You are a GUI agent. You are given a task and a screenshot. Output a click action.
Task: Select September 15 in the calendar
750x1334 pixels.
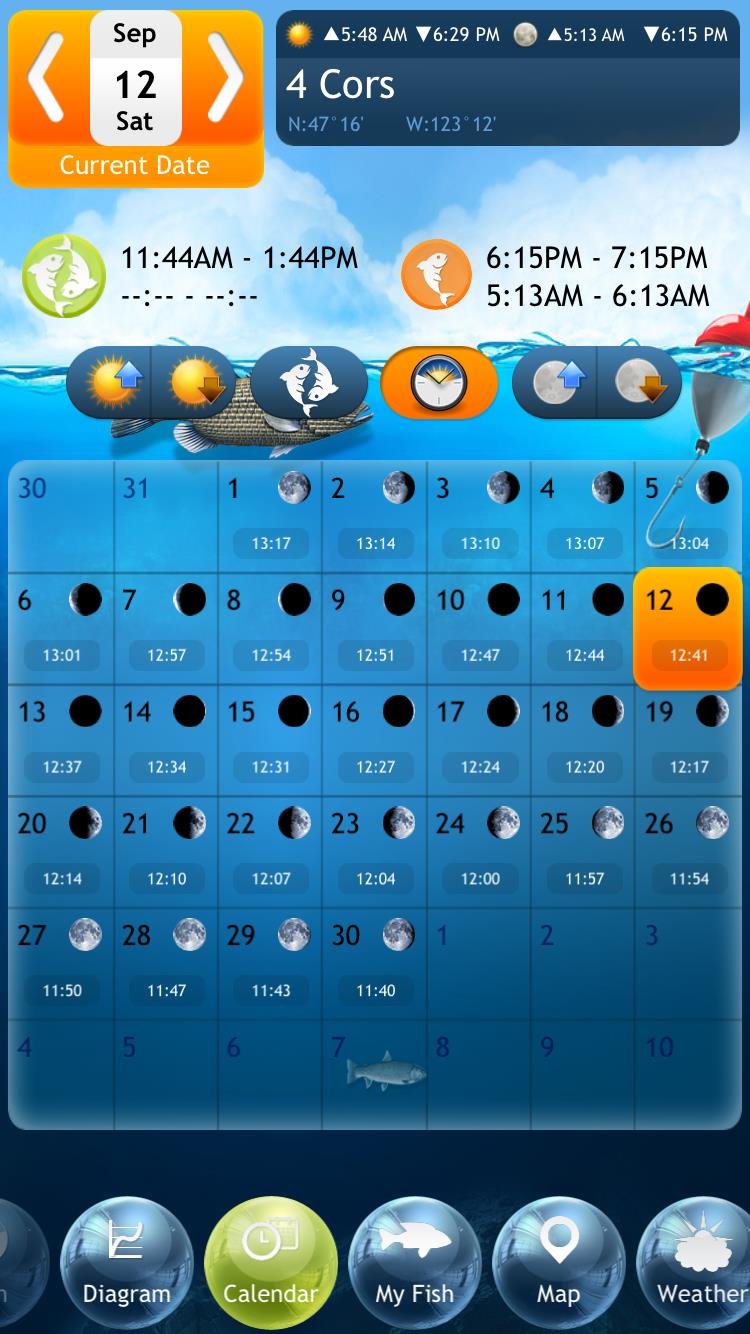[x=270, y=740]
